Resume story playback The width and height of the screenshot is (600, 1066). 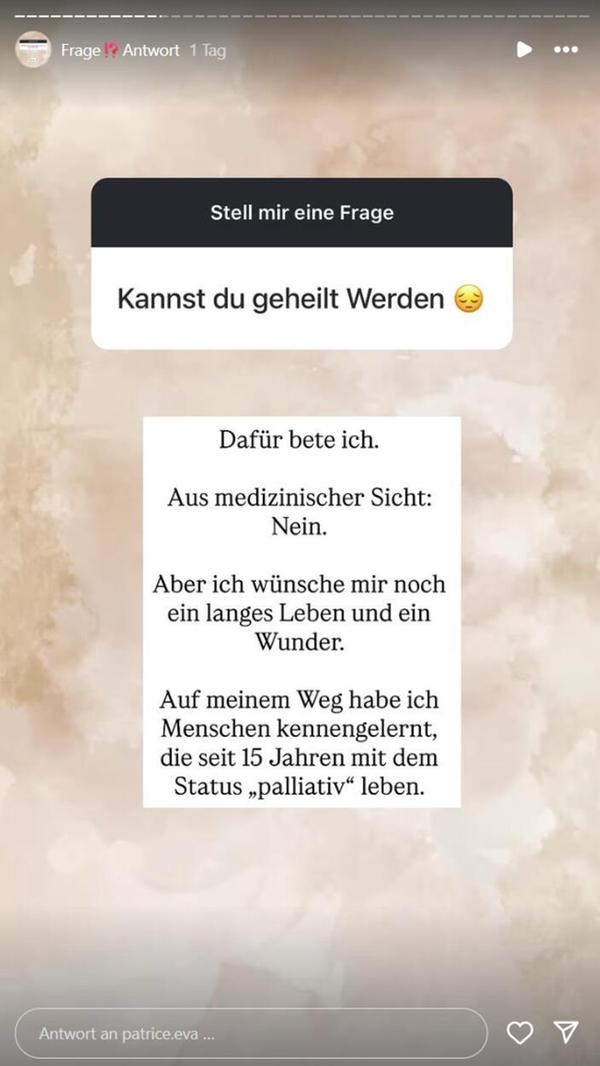point(524,49)
